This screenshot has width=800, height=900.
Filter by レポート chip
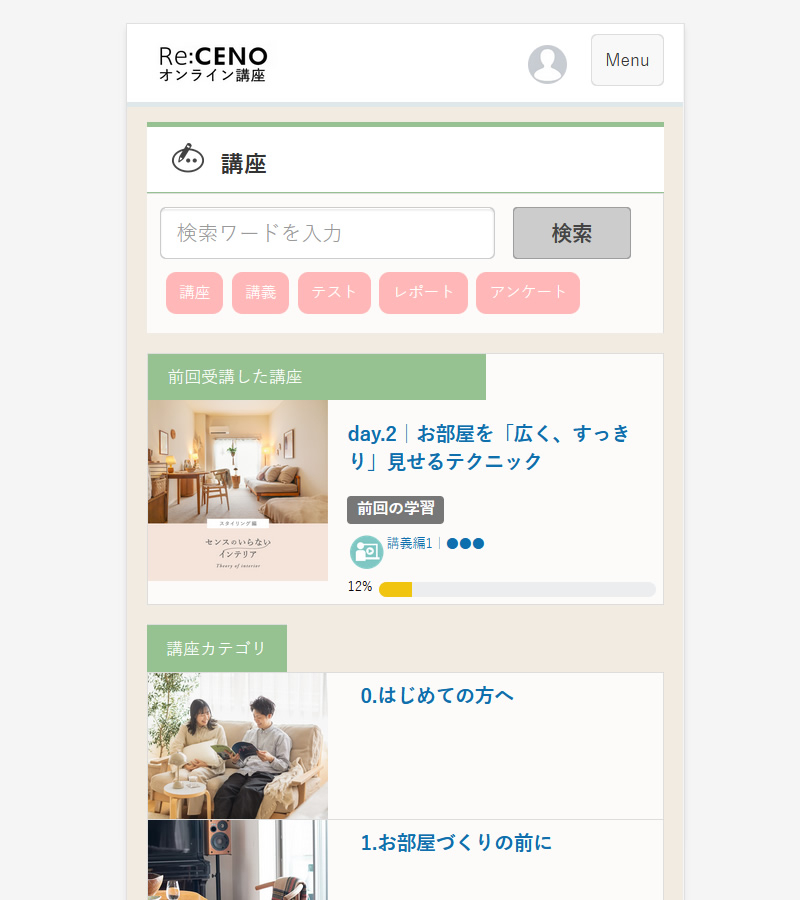423,293
